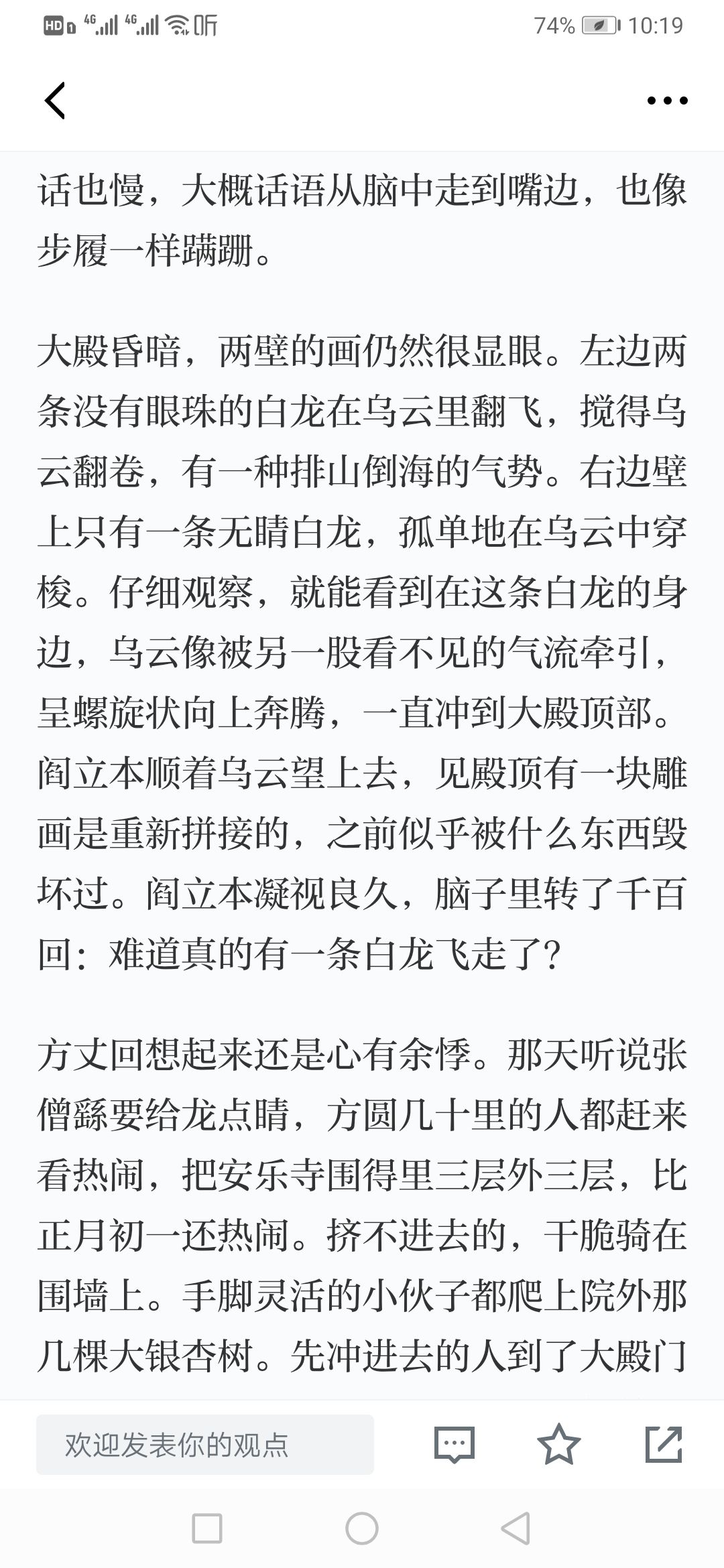Share the article via the share icon

(x=664, y=1444)
